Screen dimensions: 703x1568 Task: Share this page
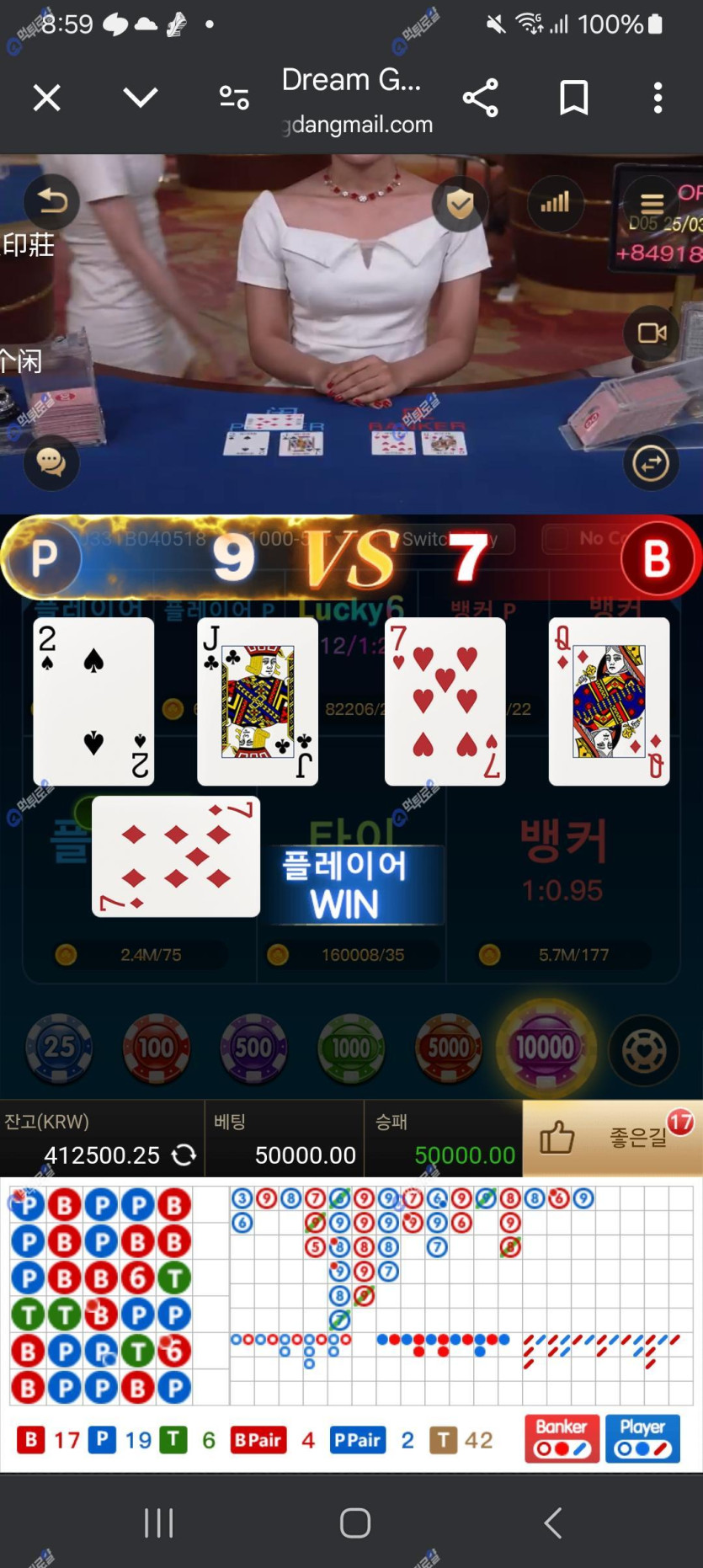click(481, 99)
